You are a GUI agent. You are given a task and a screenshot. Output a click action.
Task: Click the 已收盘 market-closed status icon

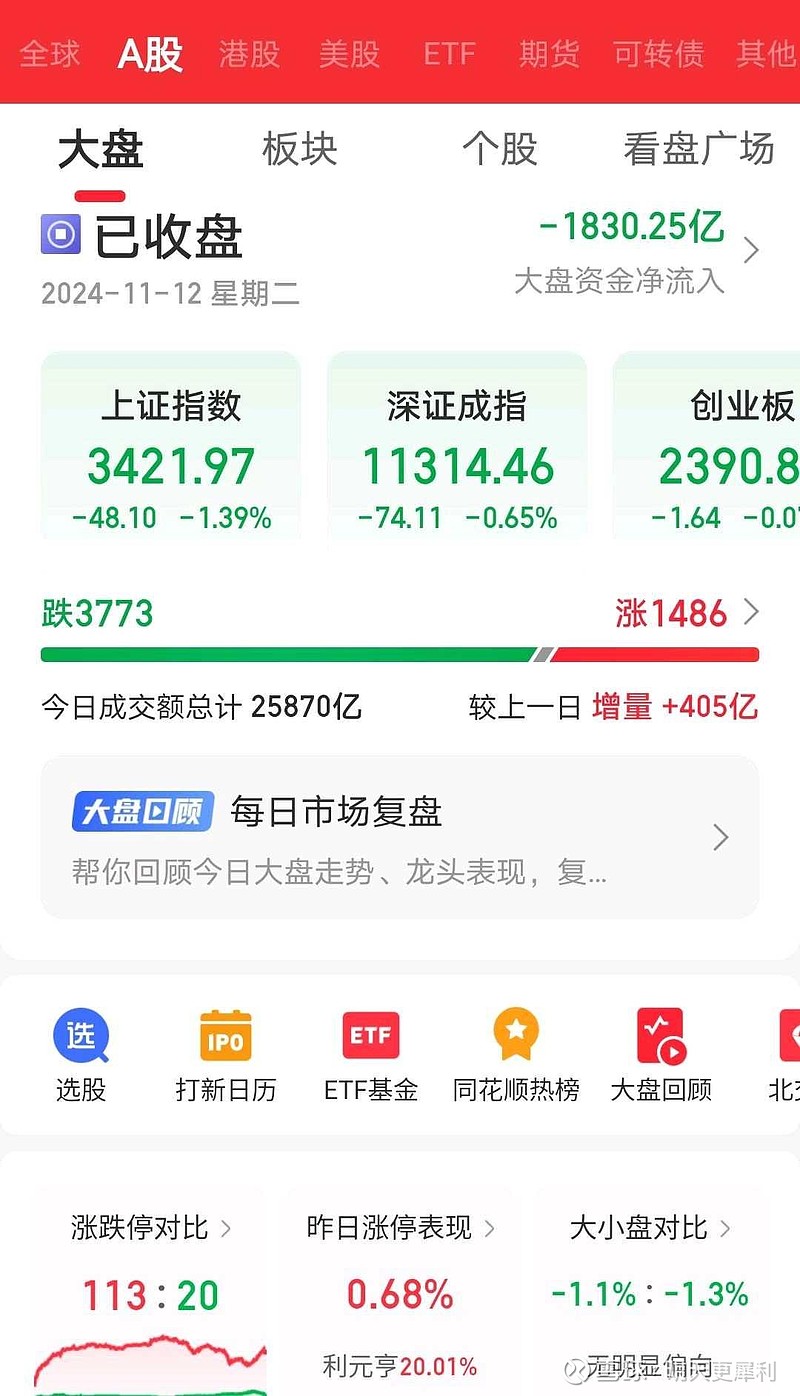coord(62,233)
